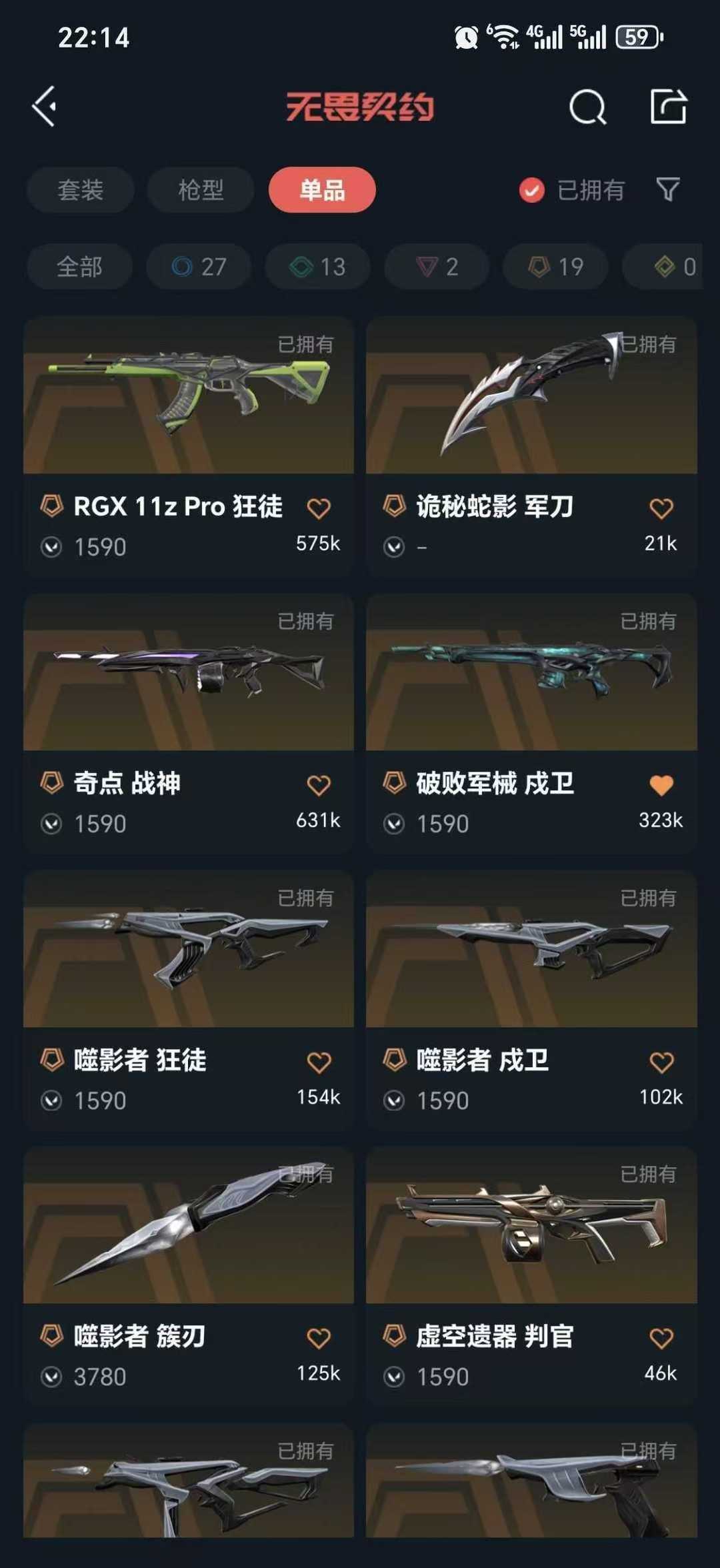Viewport: 720px width, 1568px height.
Task: Switch to the 套装 tab
Action: (x=80, y=190)
